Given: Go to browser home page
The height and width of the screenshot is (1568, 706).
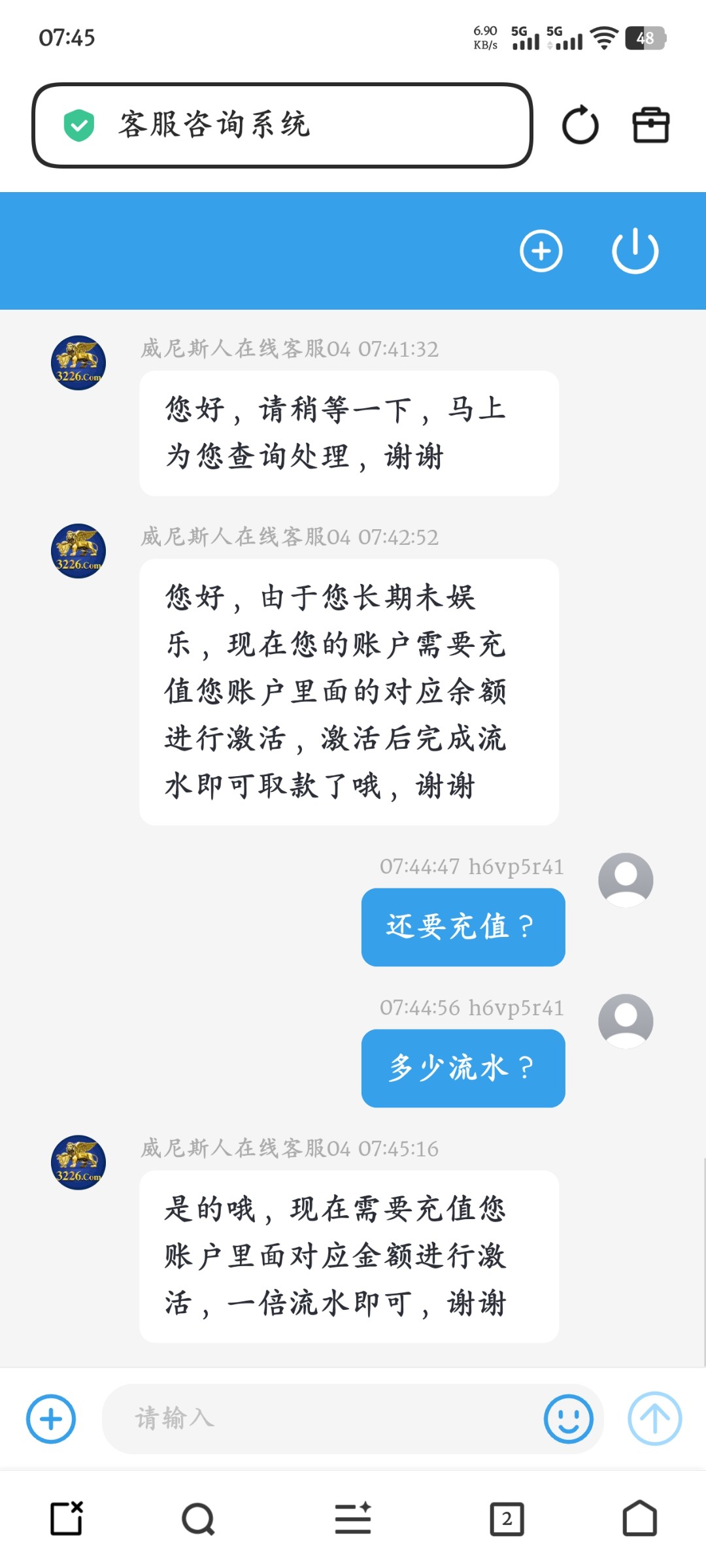Looking at the screenshot, I should click(639, 1518).
